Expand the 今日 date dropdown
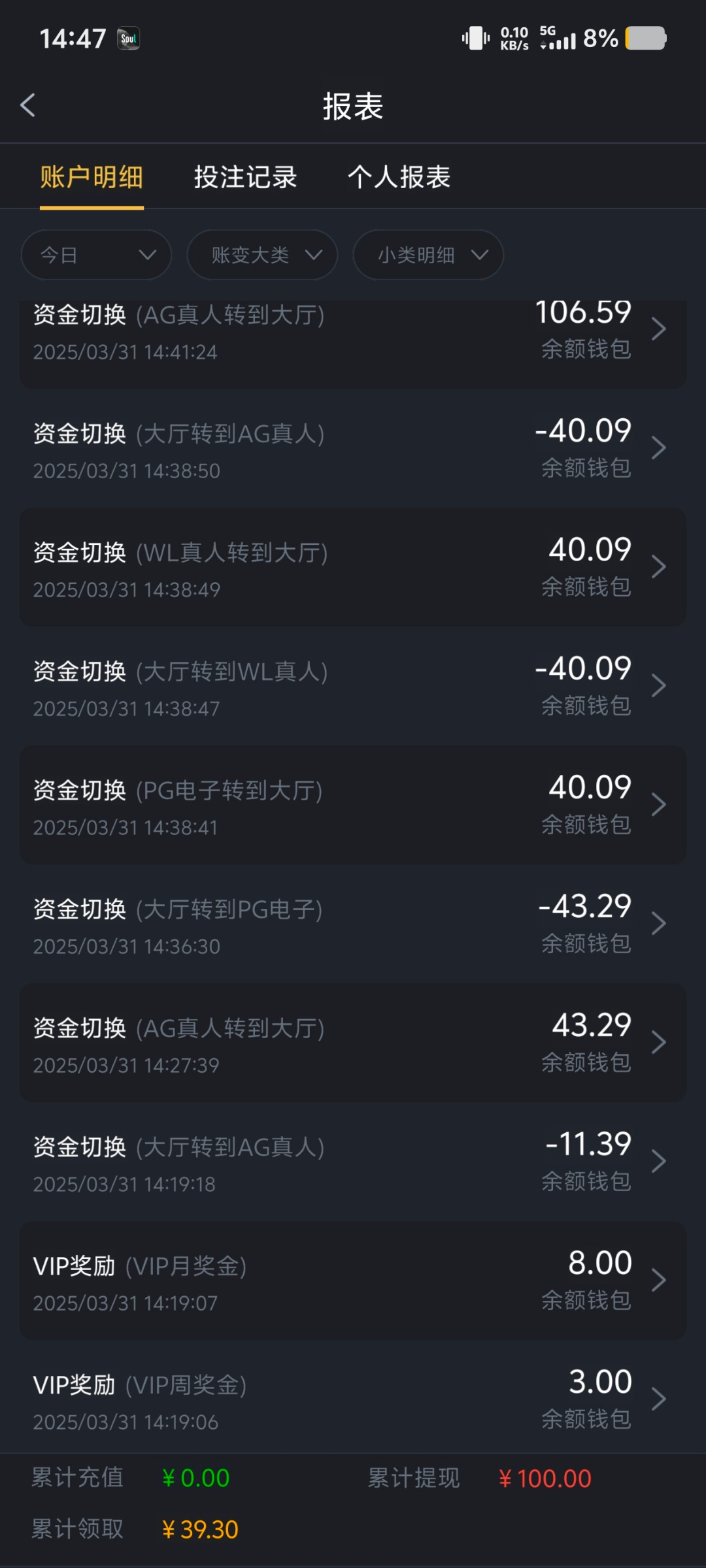Screen dimensions: 706x1568 tap(96, 255)
